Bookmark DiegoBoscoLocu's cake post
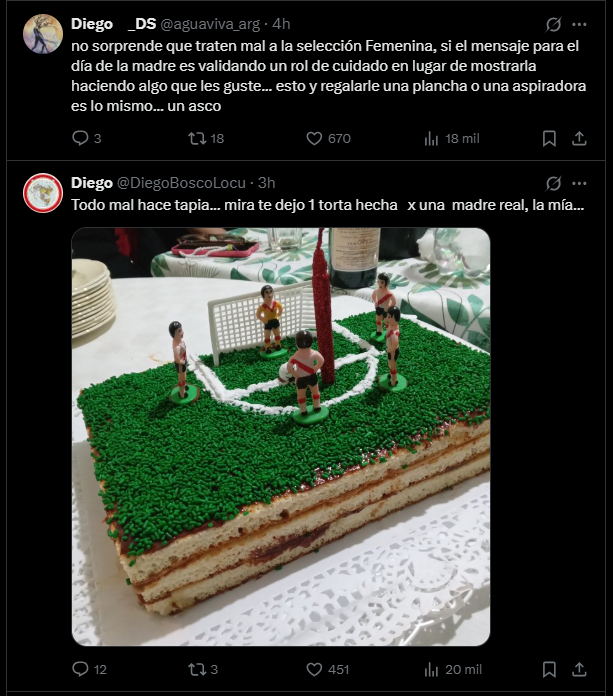 click(x=549, y=669)
